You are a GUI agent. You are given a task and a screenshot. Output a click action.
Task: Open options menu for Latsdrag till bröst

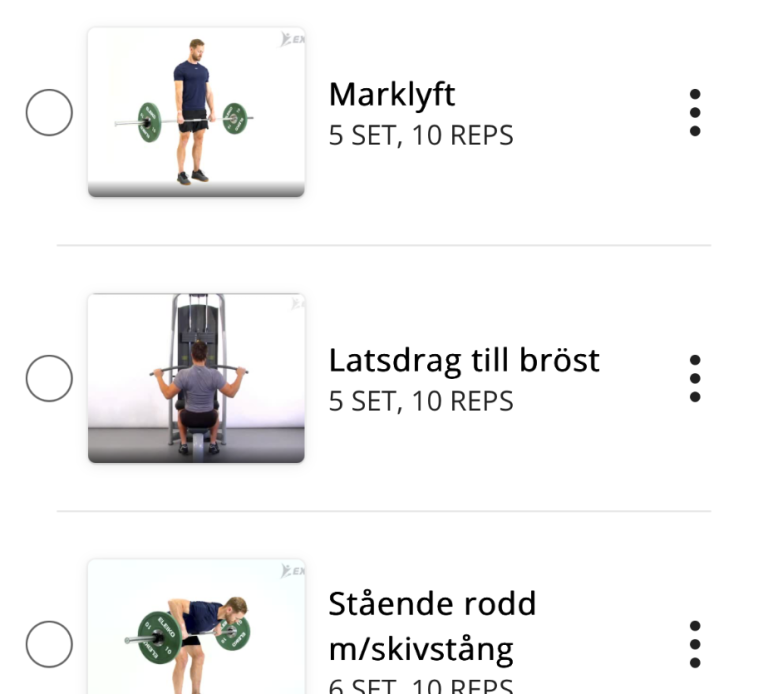695,379
